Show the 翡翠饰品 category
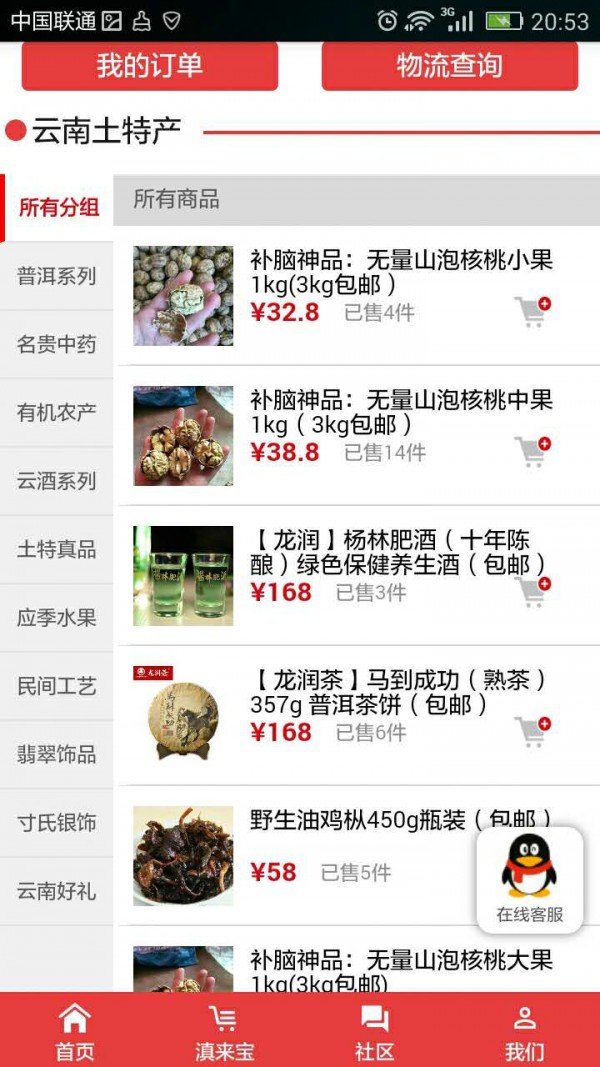Viewport: 600px width, 1067px height. coord(56,755)
